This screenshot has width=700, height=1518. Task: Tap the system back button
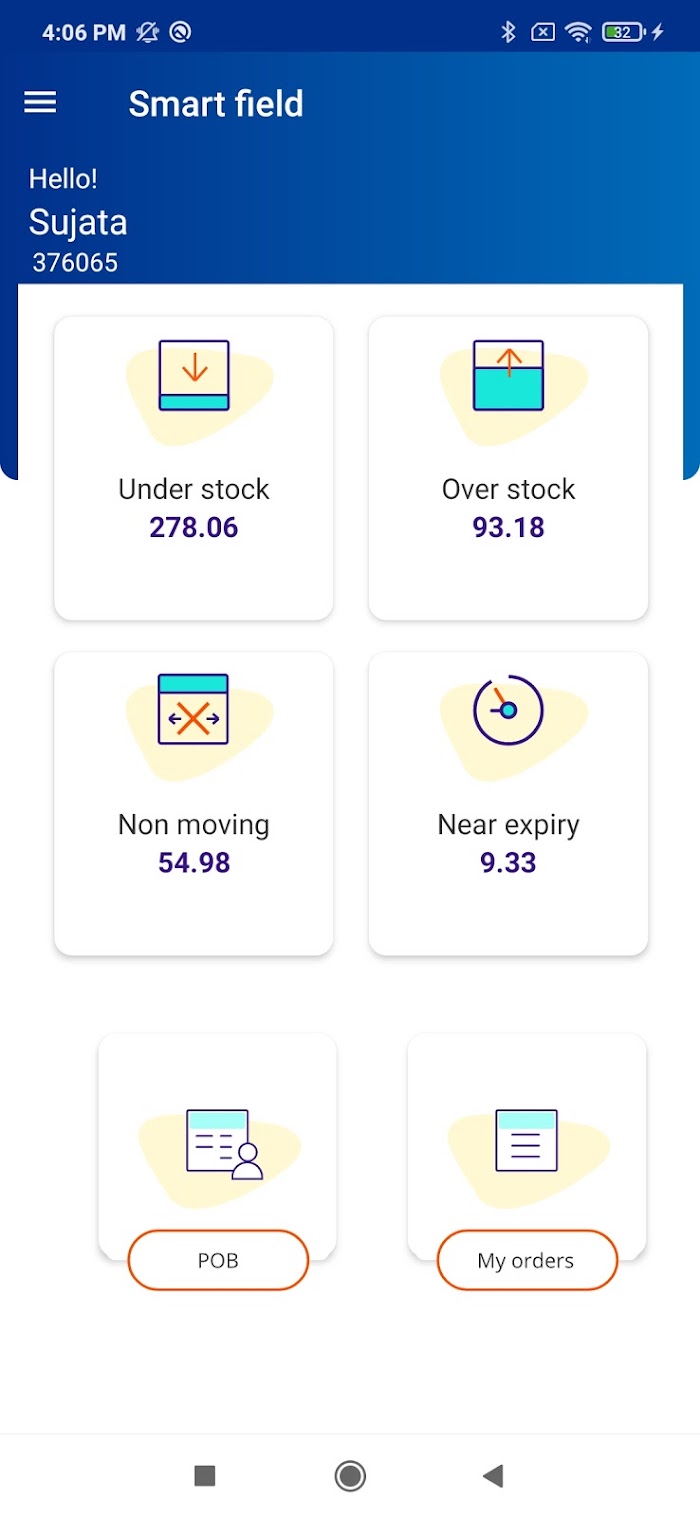pyautogui.click(x=493, y=1475)
